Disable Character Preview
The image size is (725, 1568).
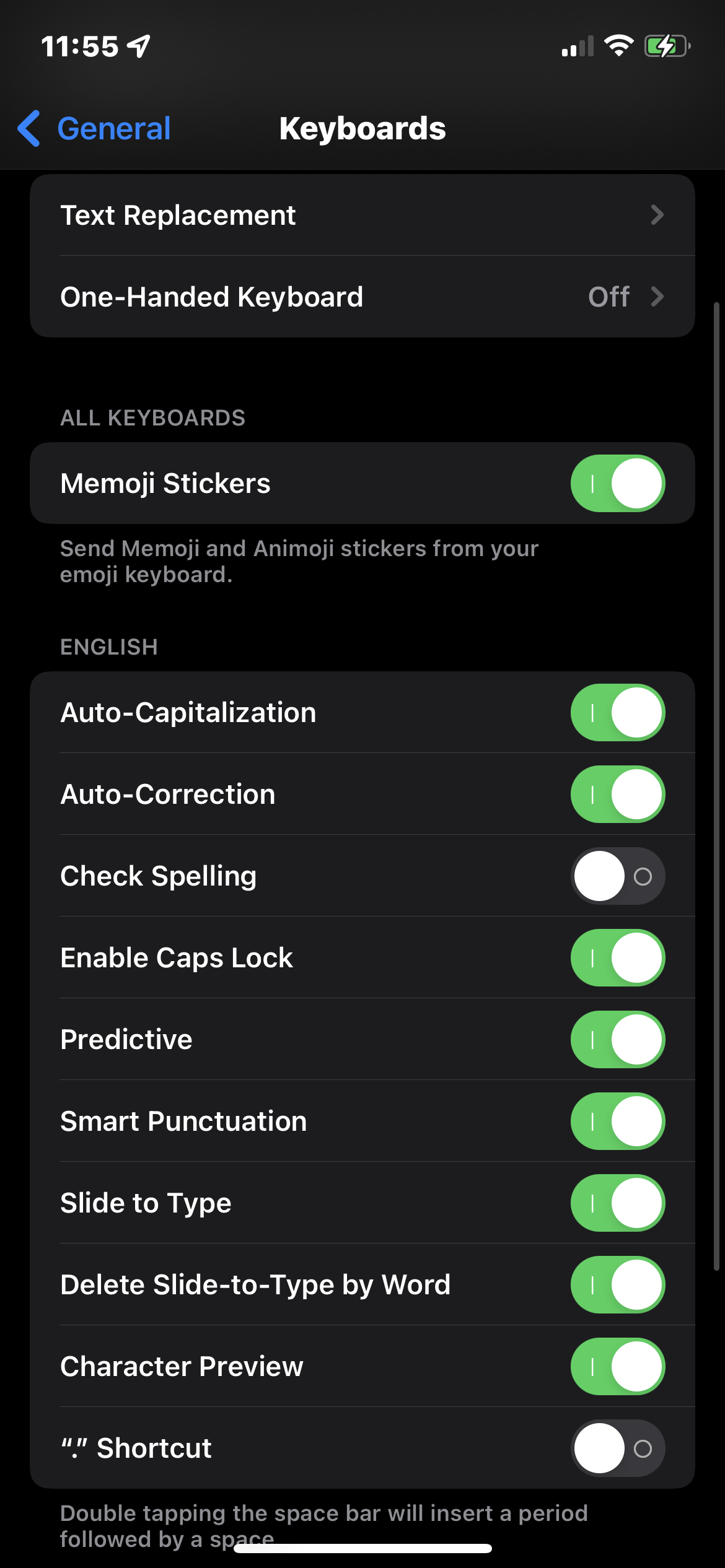click(617, 1366)
